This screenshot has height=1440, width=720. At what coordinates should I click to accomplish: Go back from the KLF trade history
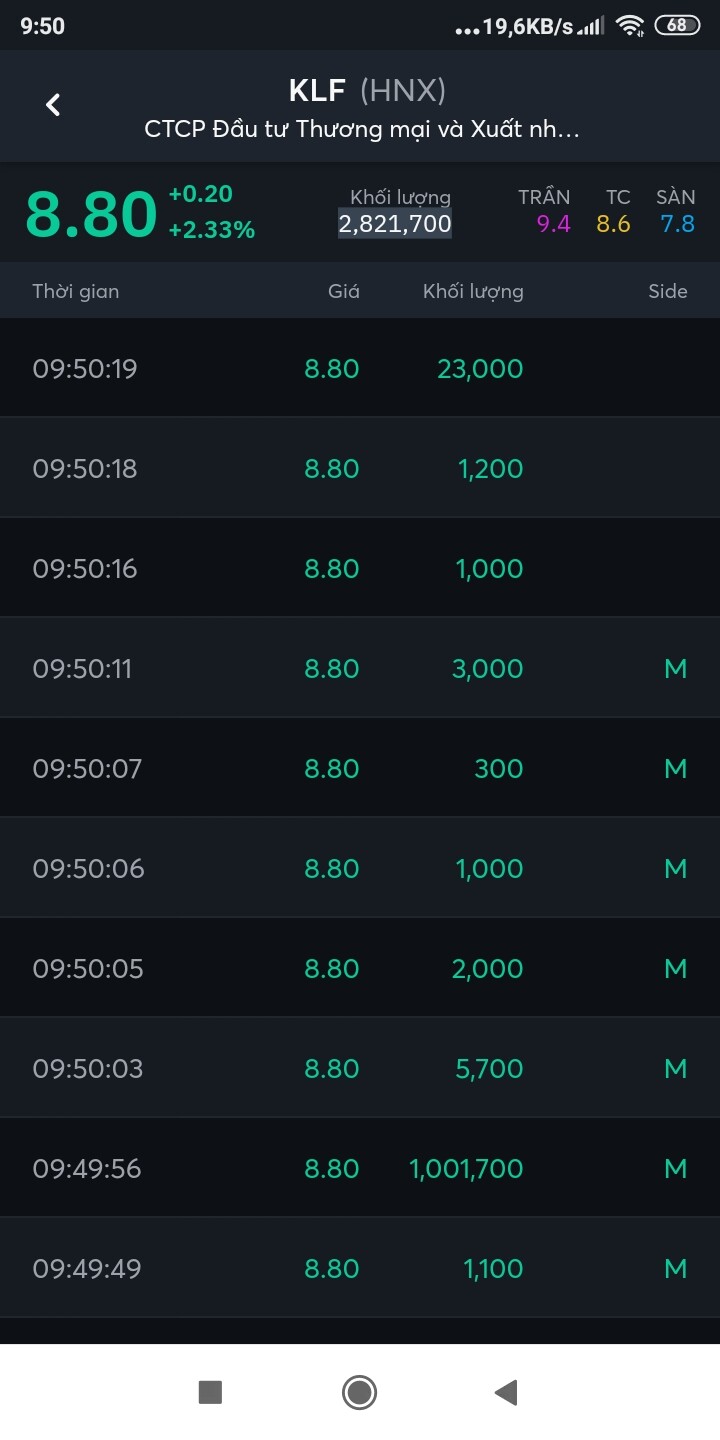tap(54, 104)
